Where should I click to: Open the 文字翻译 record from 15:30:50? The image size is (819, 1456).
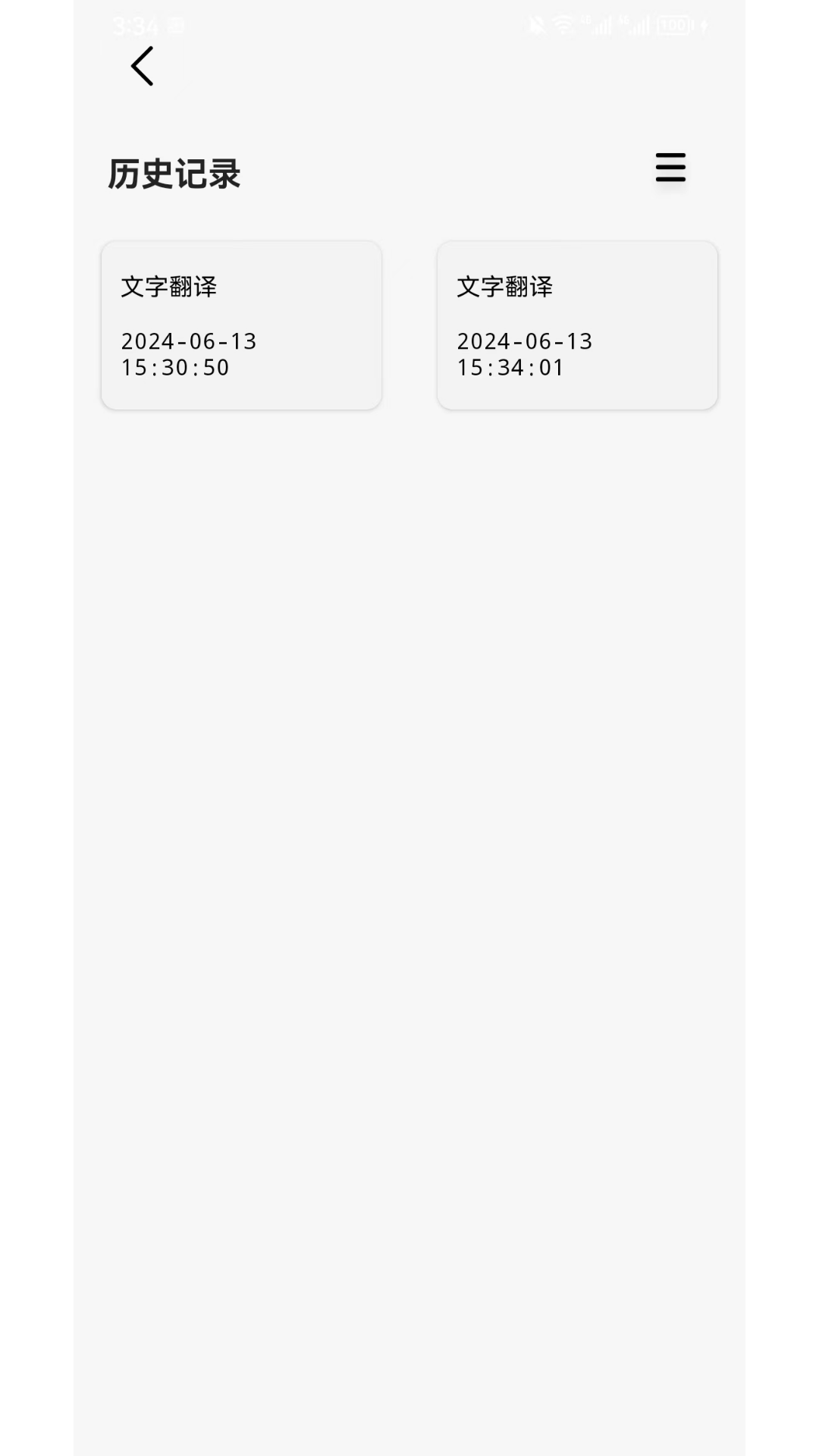click(x=241, y=325)
